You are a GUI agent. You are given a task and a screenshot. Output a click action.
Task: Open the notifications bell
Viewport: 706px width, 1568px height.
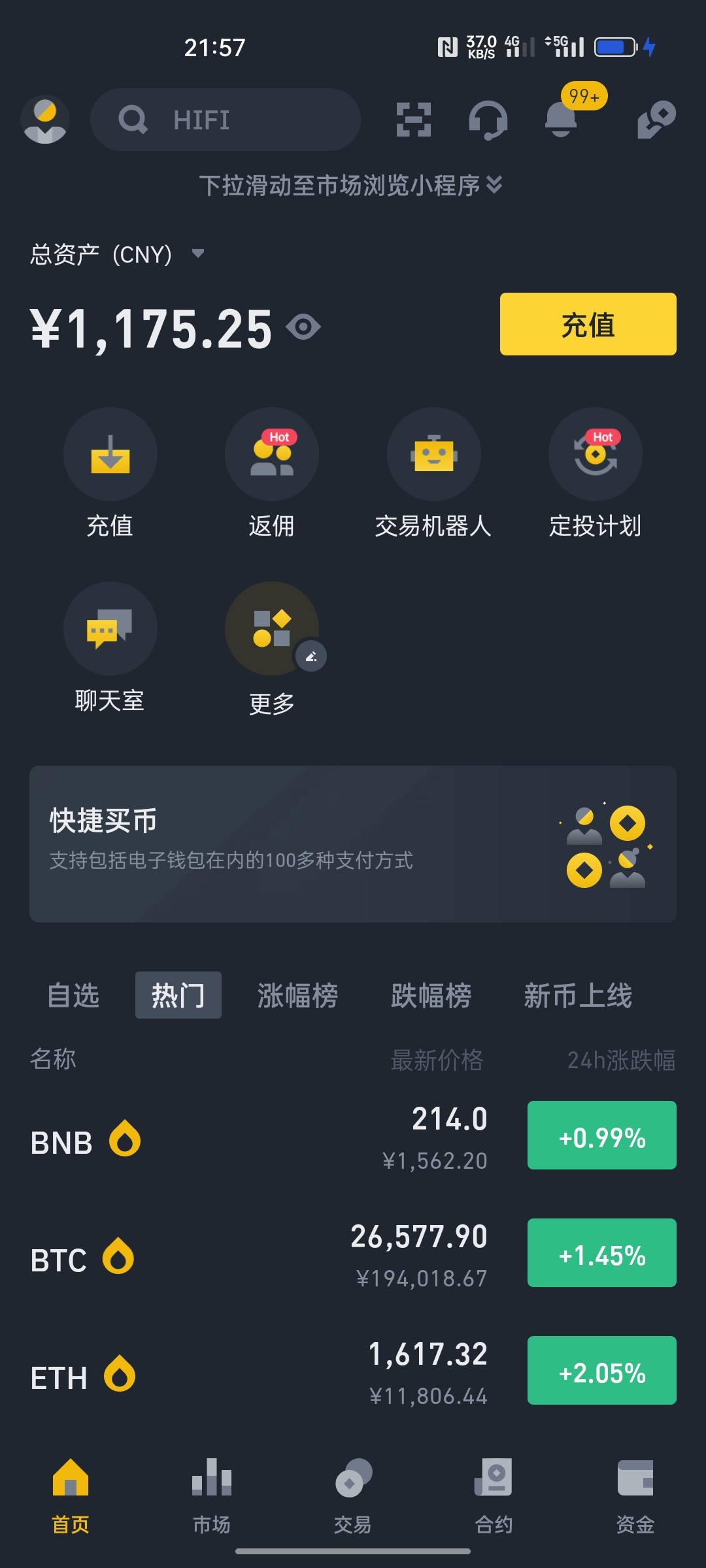[x=561, y=120]
